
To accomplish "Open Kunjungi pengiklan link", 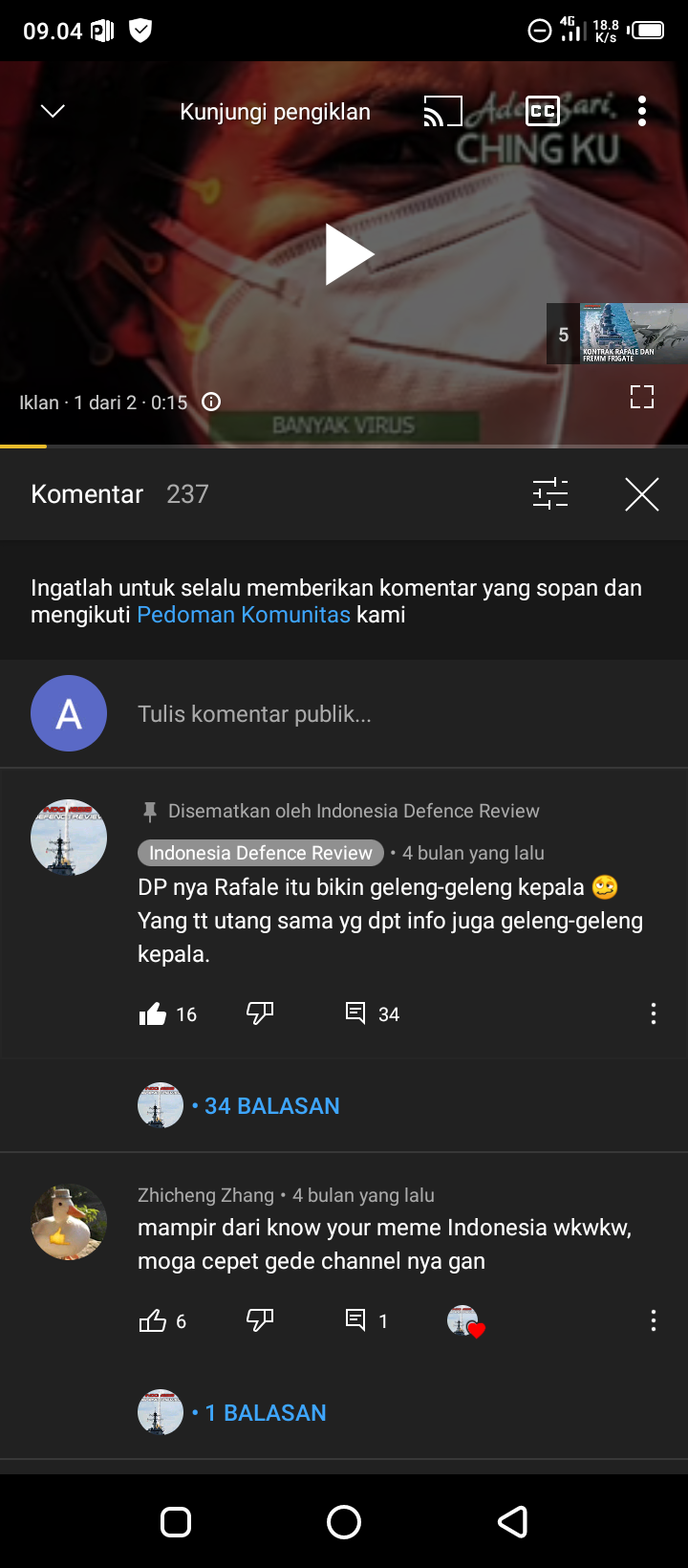I will (x=275, y=112).
